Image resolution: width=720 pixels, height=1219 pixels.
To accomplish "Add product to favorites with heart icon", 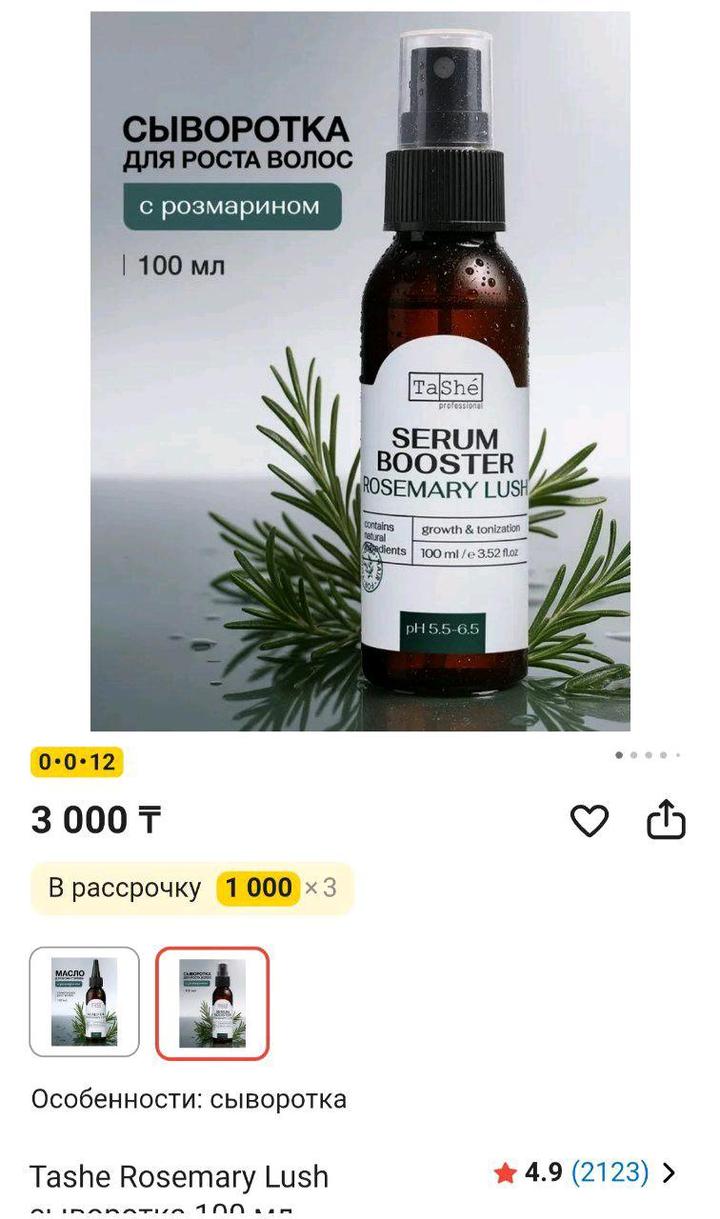I will tap(589, 821).
